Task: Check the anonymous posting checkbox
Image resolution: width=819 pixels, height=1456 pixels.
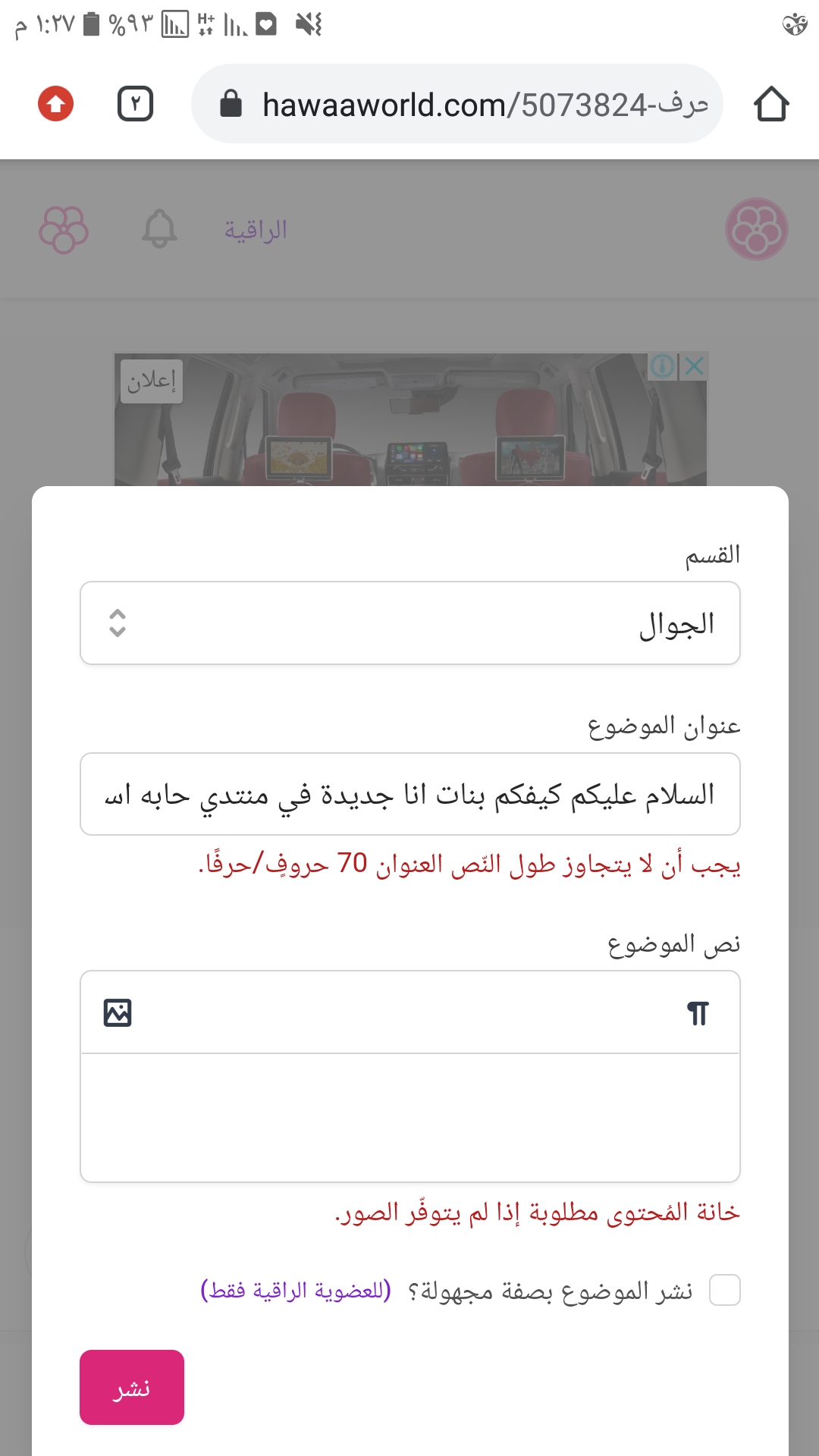Action: tap(724, 1290)
